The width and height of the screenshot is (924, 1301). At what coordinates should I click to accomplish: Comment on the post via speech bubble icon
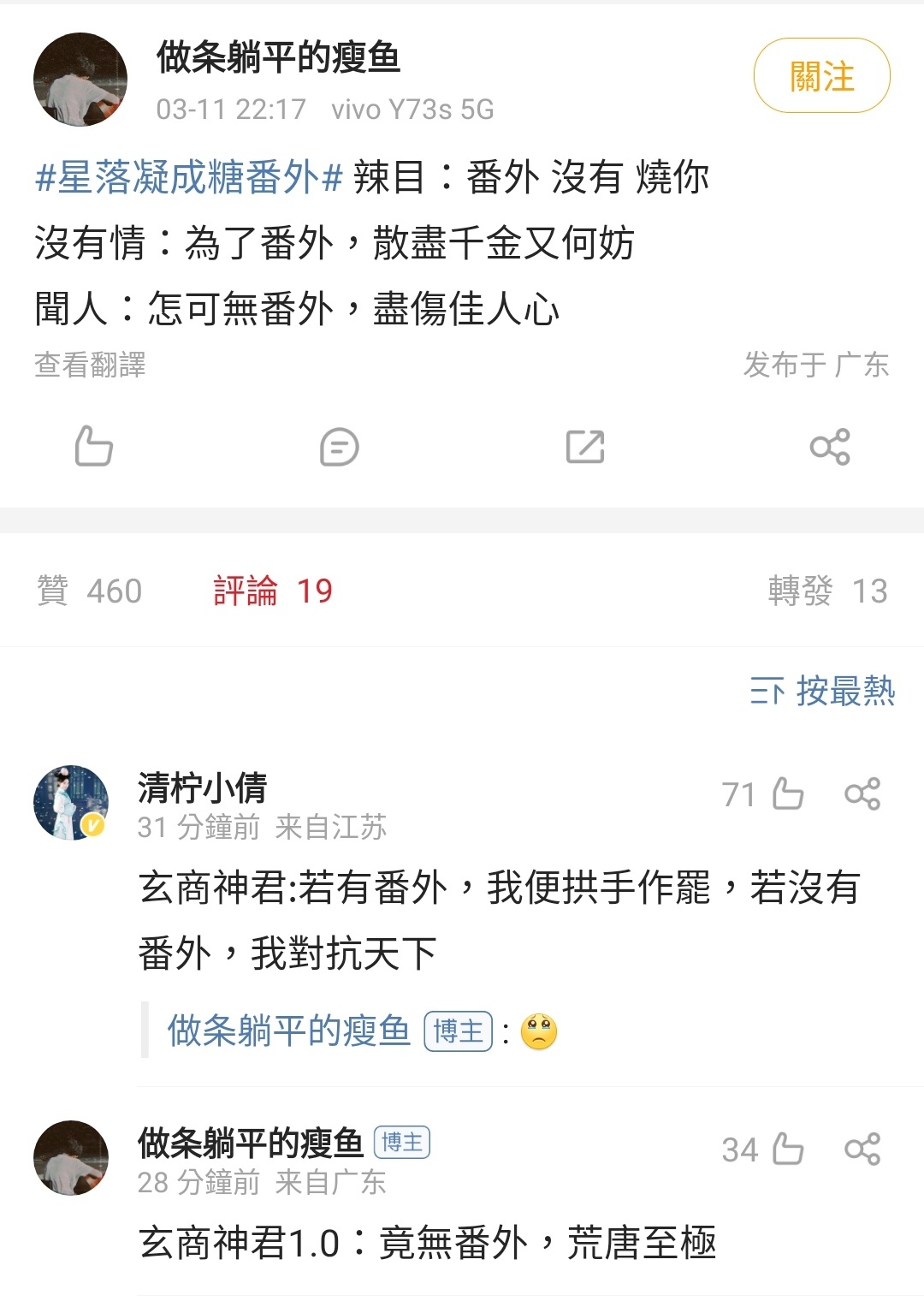coord(339,446)
